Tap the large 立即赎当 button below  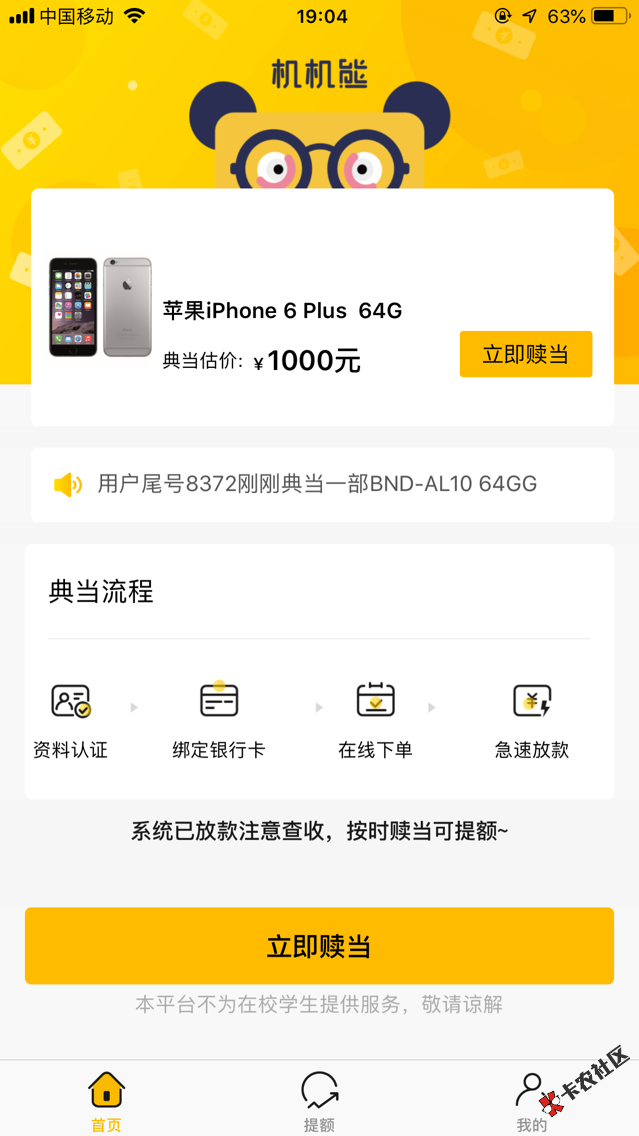(319, 946)
